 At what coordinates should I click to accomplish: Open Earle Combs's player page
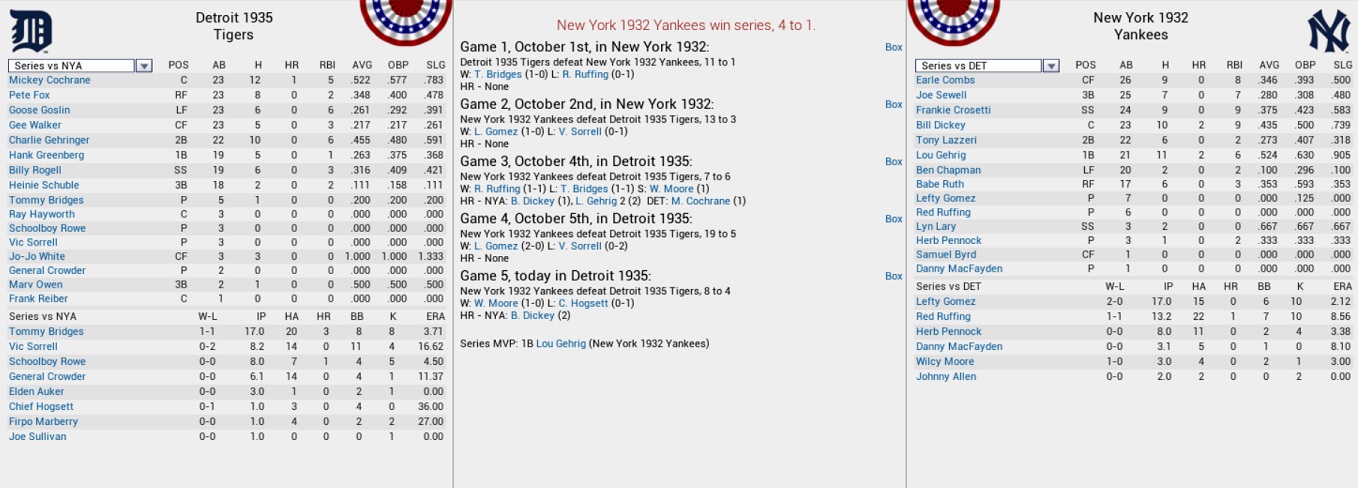coord(945,80)
